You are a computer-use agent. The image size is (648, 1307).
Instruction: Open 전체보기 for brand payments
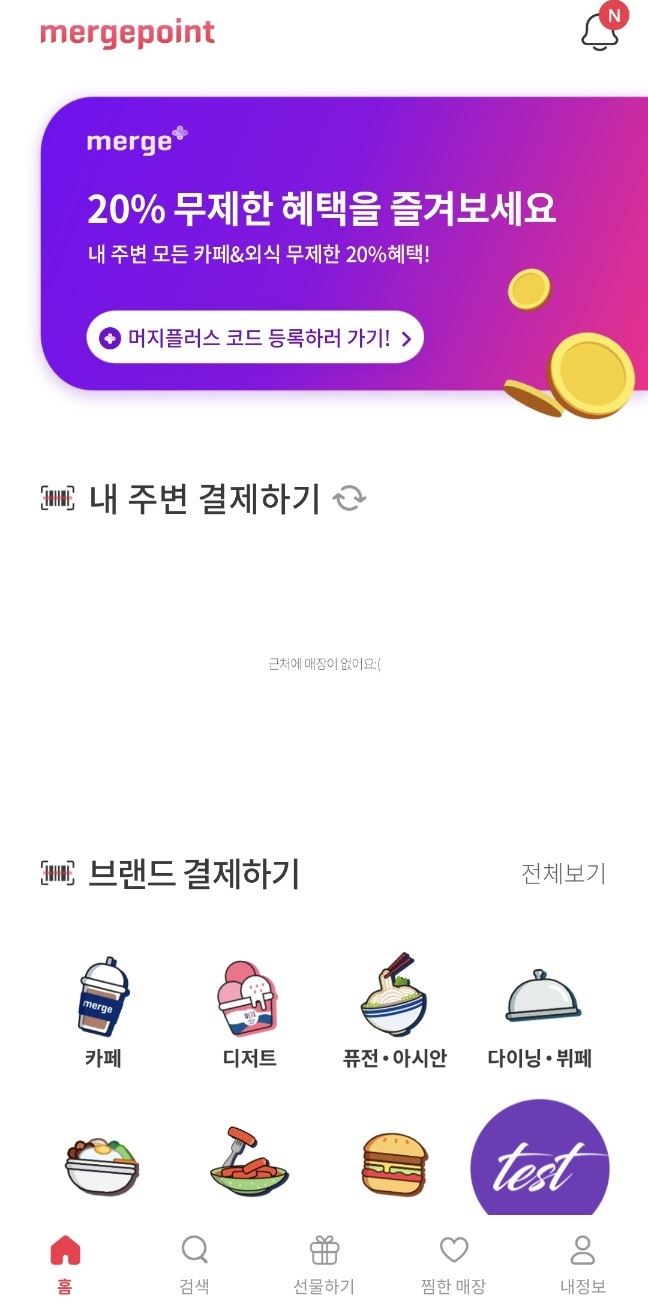coord(563,873)
